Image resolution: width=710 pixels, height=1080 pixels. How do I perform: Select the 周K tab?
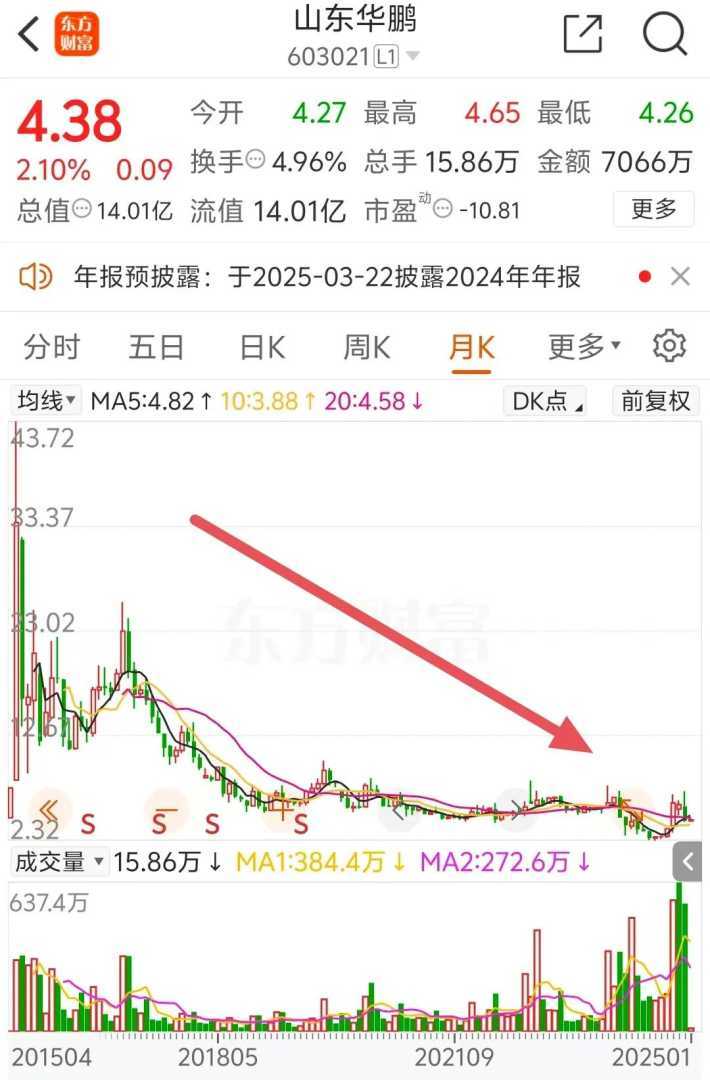(367, 347)
